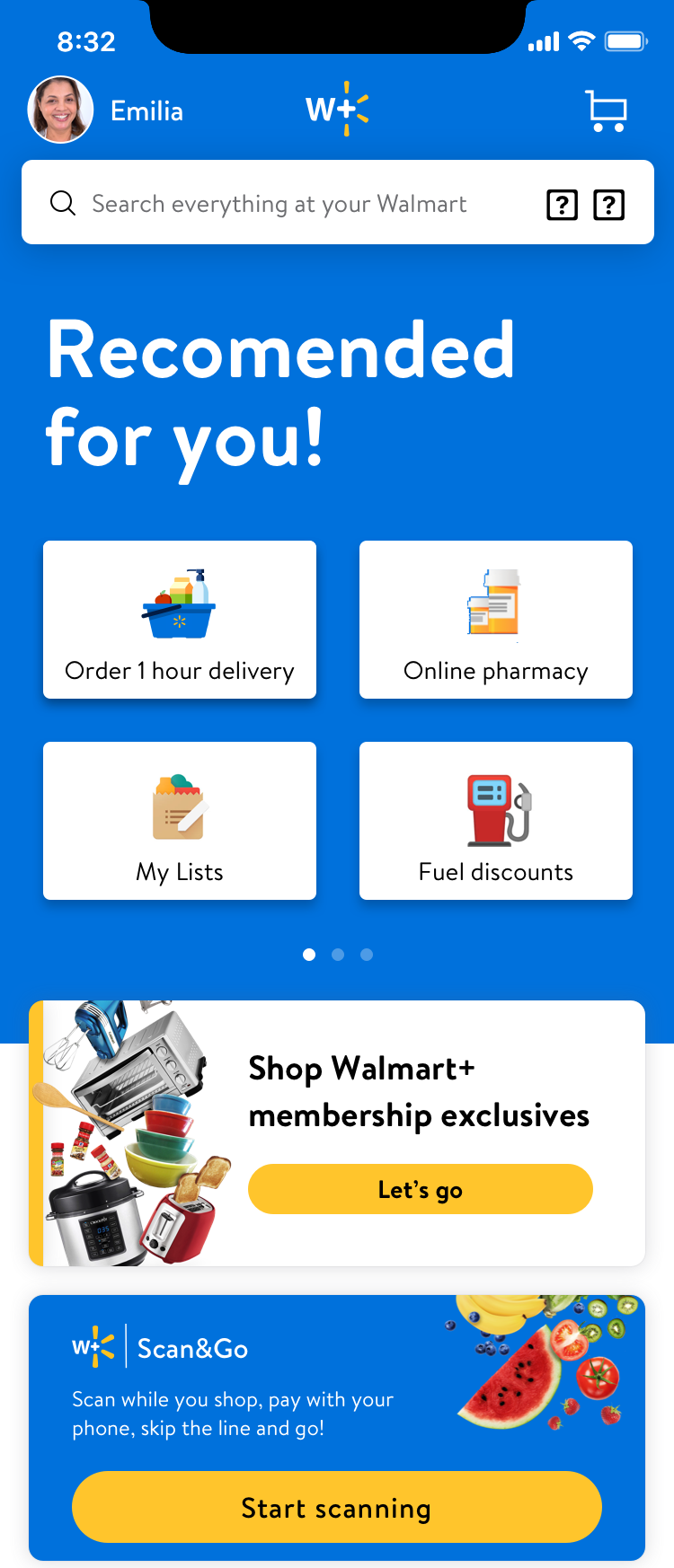Image resolution: width=674 pixels, height=1568 pixels.
Task: Tap the first question-mark icon in search bar
Action: (563, 205)
